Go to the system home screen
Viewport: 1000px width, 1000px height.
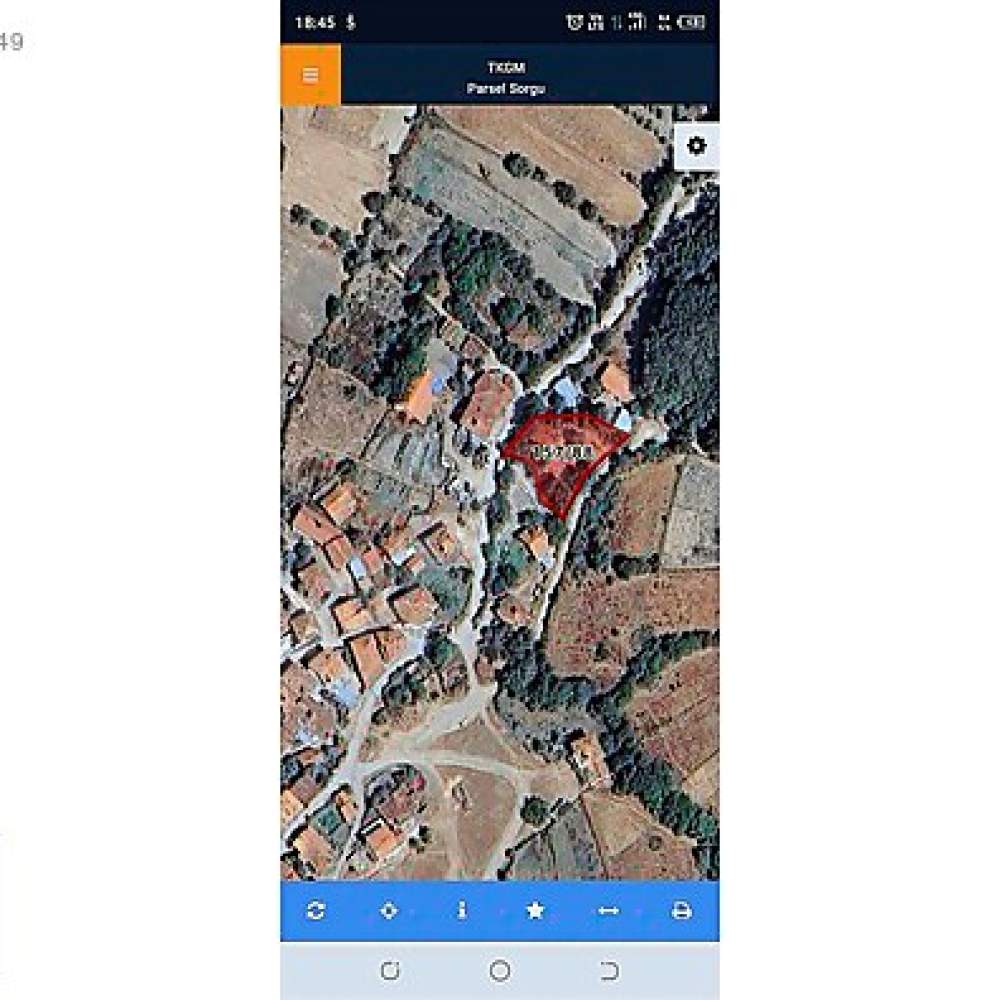pyautogui.click(x=500, y=970)
